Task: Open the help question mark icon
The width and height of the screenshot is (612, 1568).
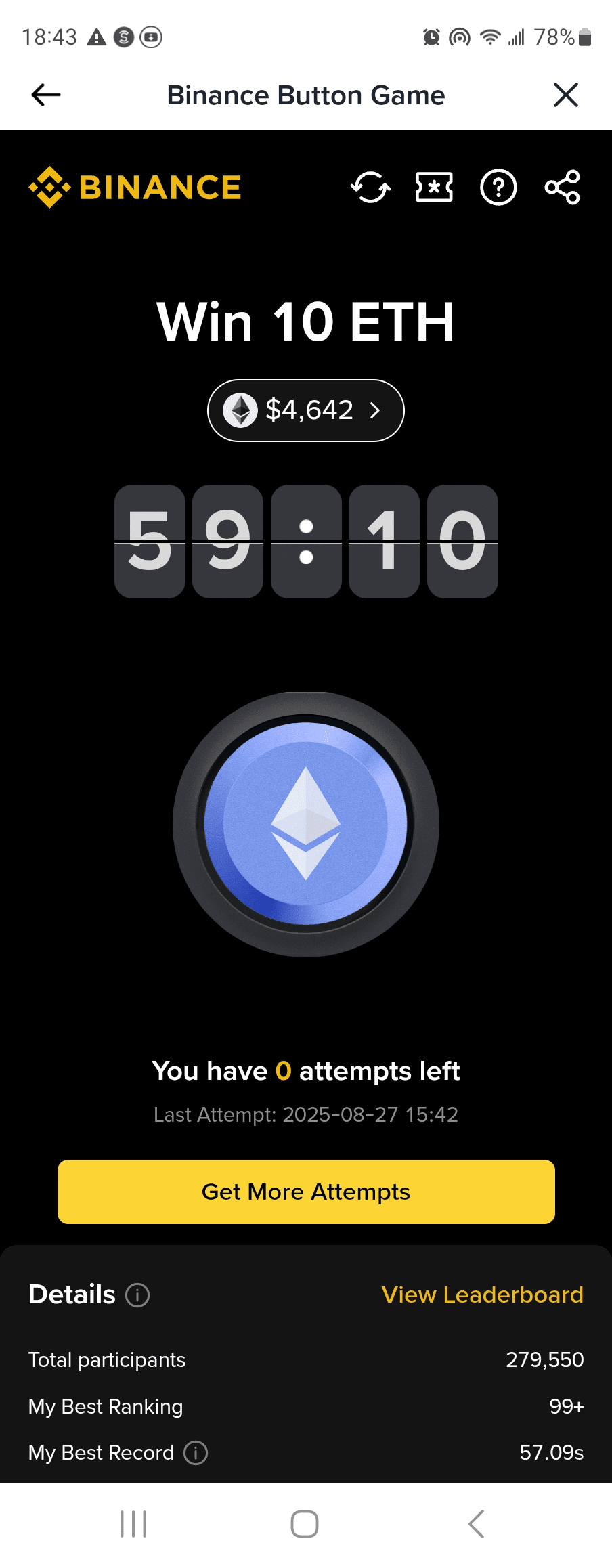Action: pos(498,188)
